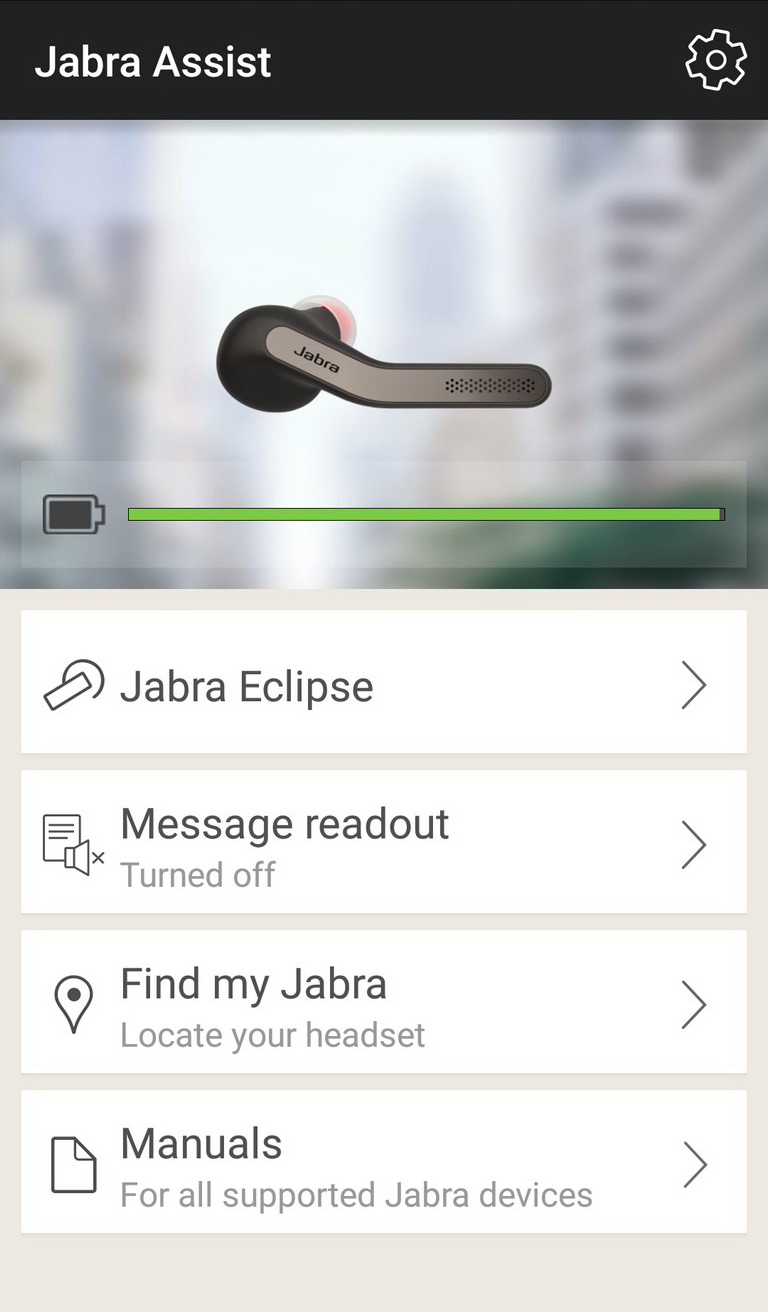Image resolution: width=768 pixels, height=1312 pixels.
Task: Open Manuals for supported Jabra devices
Action: click(384, 1162)
